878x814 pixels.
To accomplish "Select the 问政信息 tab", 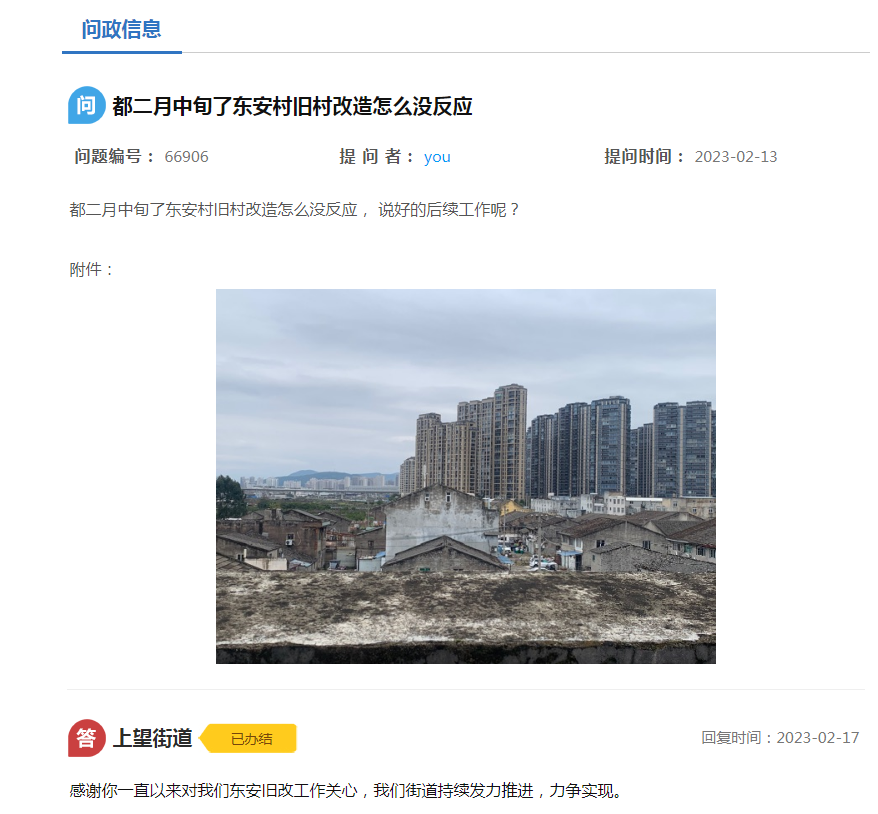I will [x=121, y=29].
